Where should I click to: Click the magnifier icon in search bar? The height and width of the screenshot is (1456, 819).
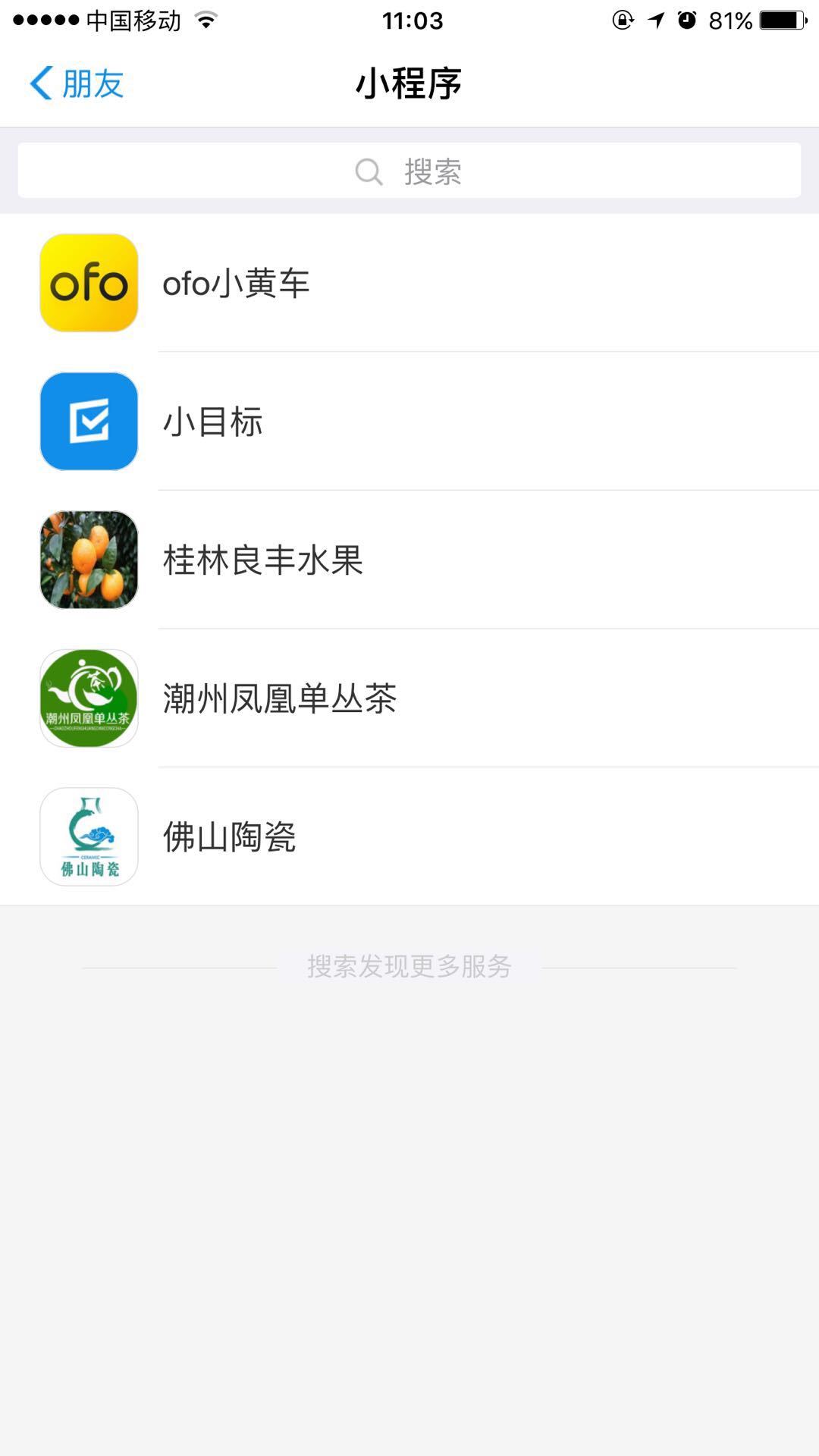point(369,171)
